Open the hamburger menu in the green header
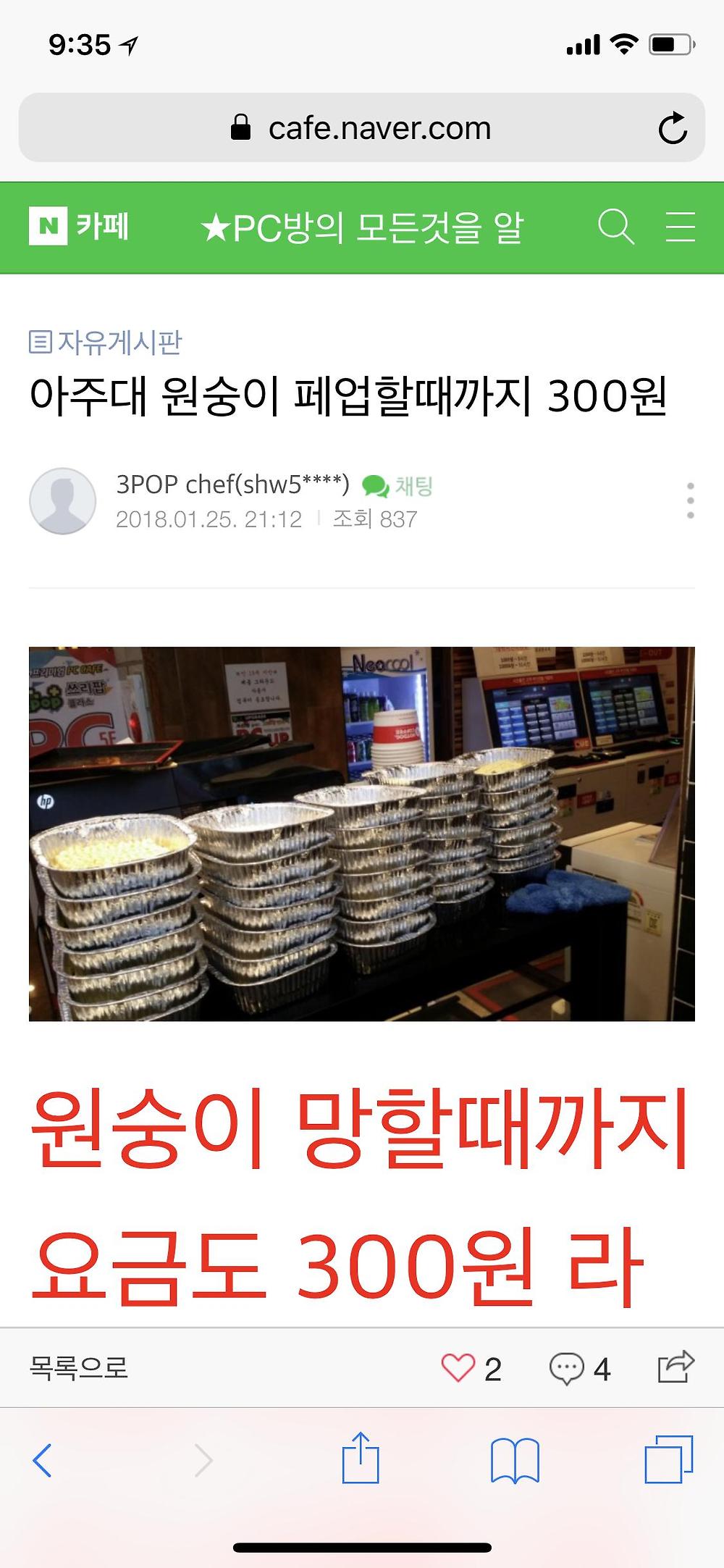Viewport: 724px width, 1568px height. click(x=681, y=227)
